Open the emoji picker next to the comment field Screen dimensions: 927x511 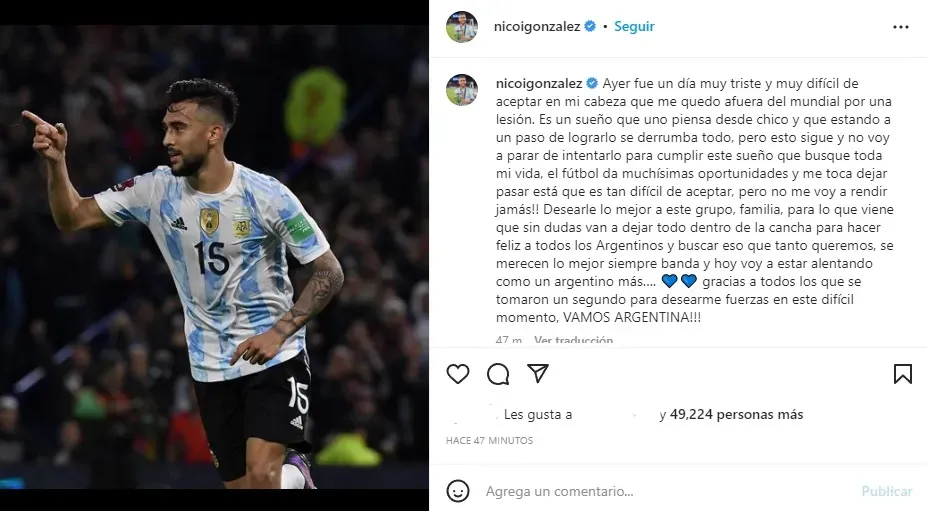(458, 491)
